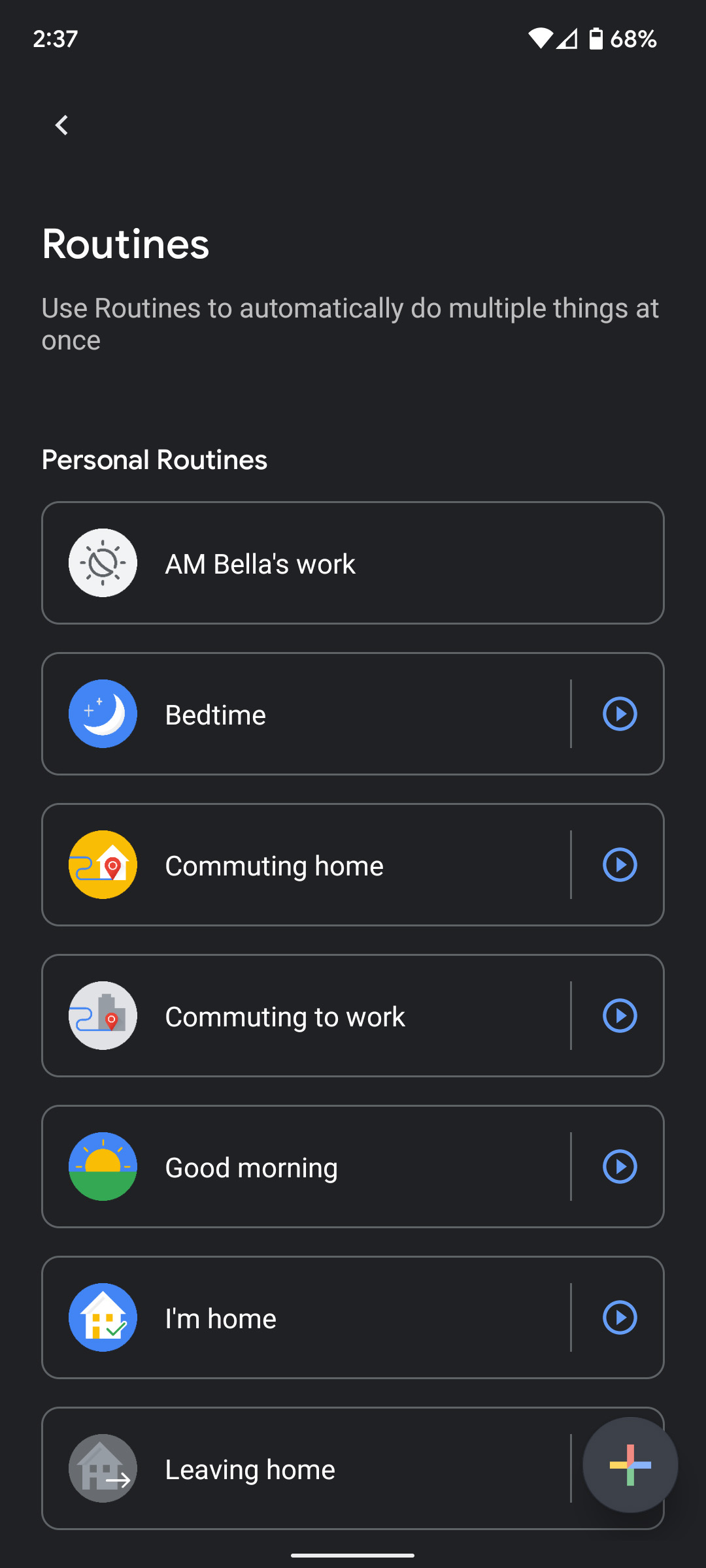Tap the Wi-Fi status bar icon
706x1568 pixels.
pyautogui.click(x=540, y=39)
